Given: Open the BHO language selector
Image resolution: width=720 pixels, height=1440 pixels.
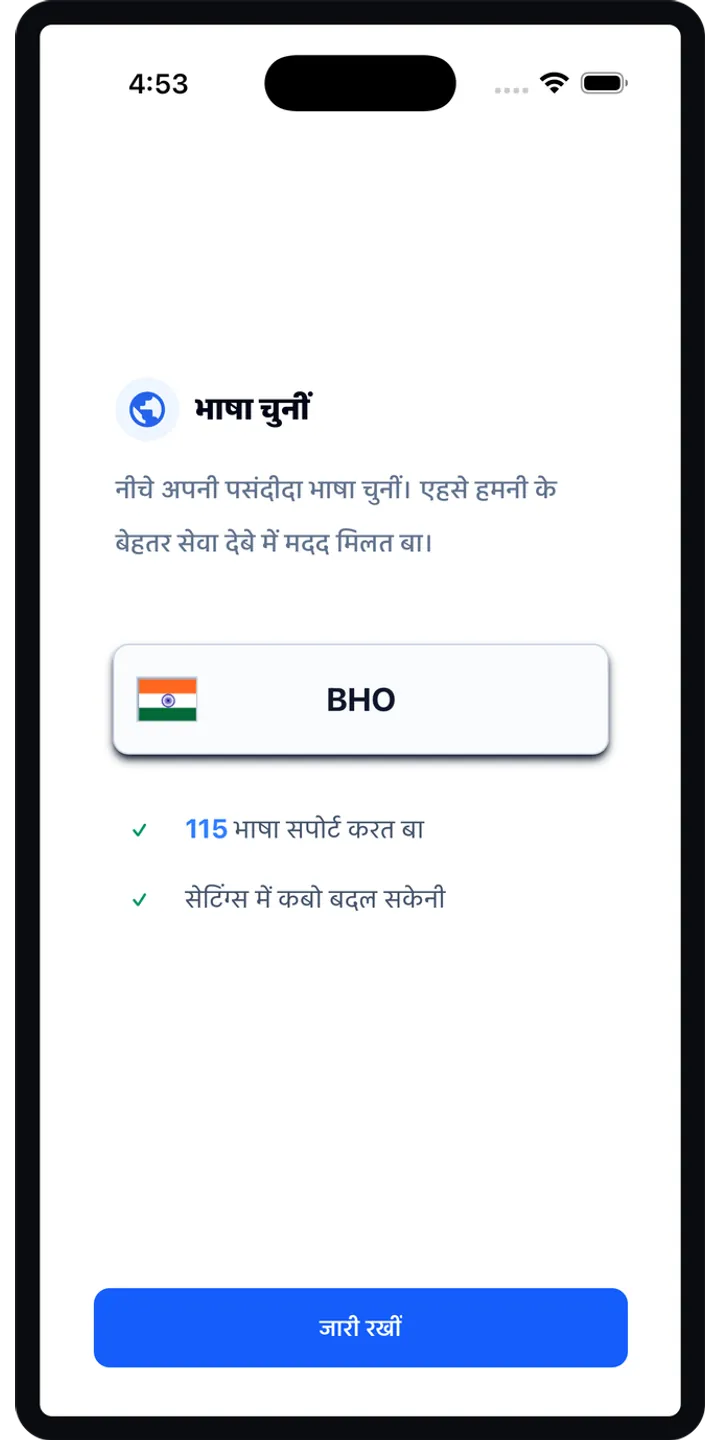Looking at the screenshot, I should coord(361,699).
